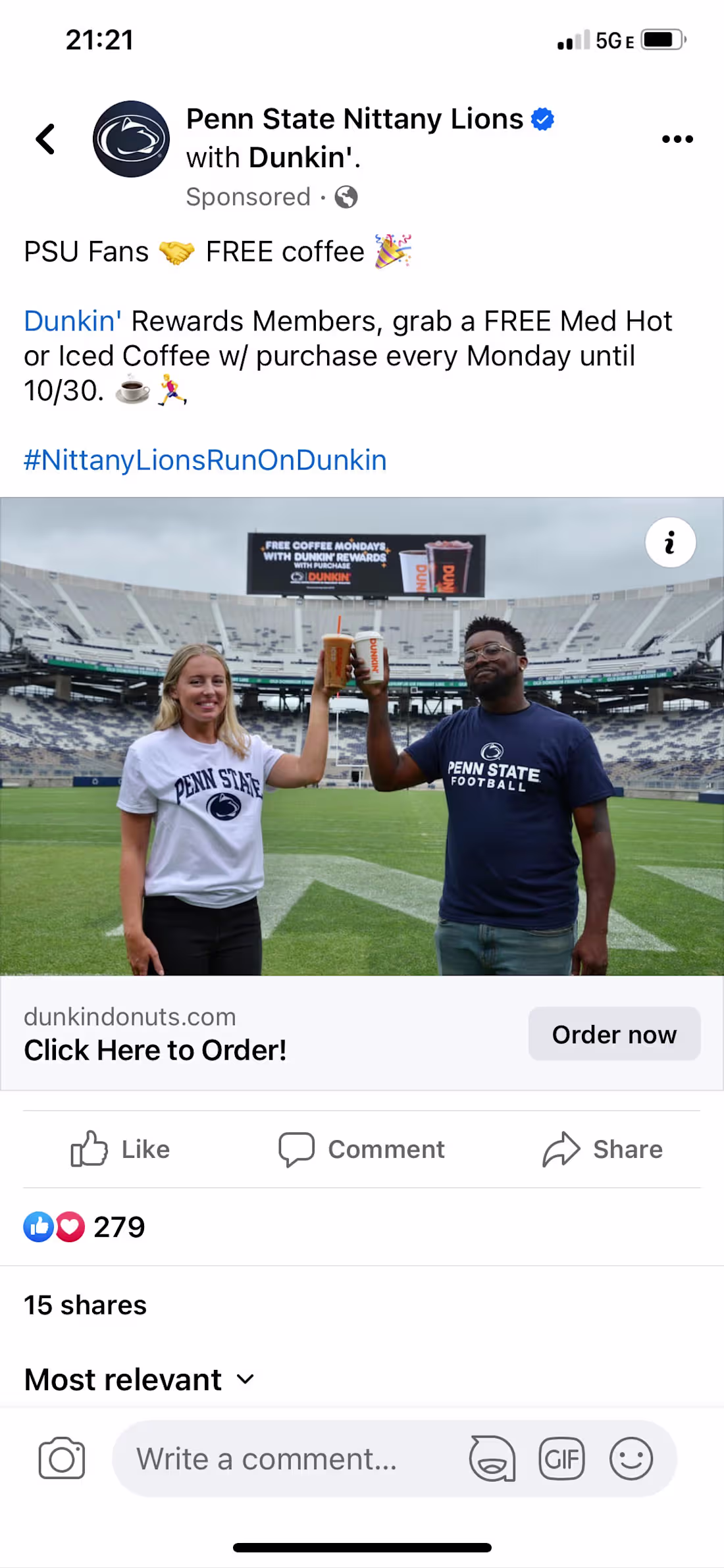
Task: Tap the Penn State profile logo thumbnail
Action: click(x=130, y=139)
